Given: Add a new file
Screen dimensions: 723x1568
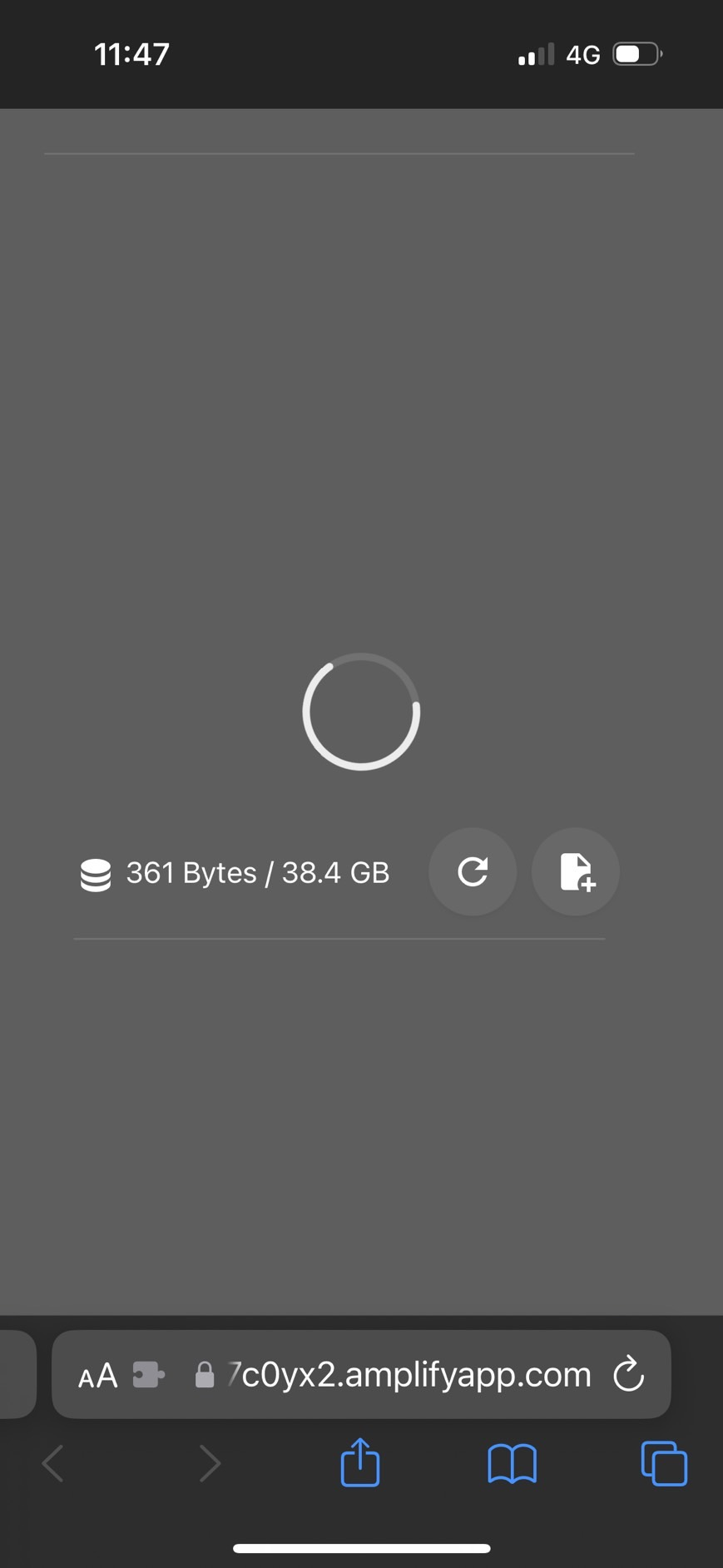Looking at the screenshot, I should tap(576, 871).
